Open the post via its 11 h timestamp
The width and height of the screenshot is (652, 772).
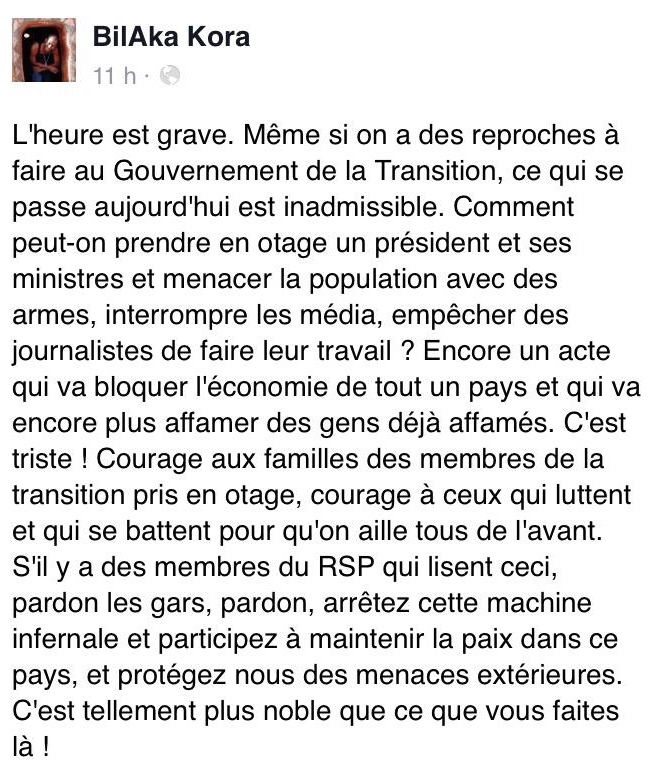pyautogui.click(x=112, y=76)
